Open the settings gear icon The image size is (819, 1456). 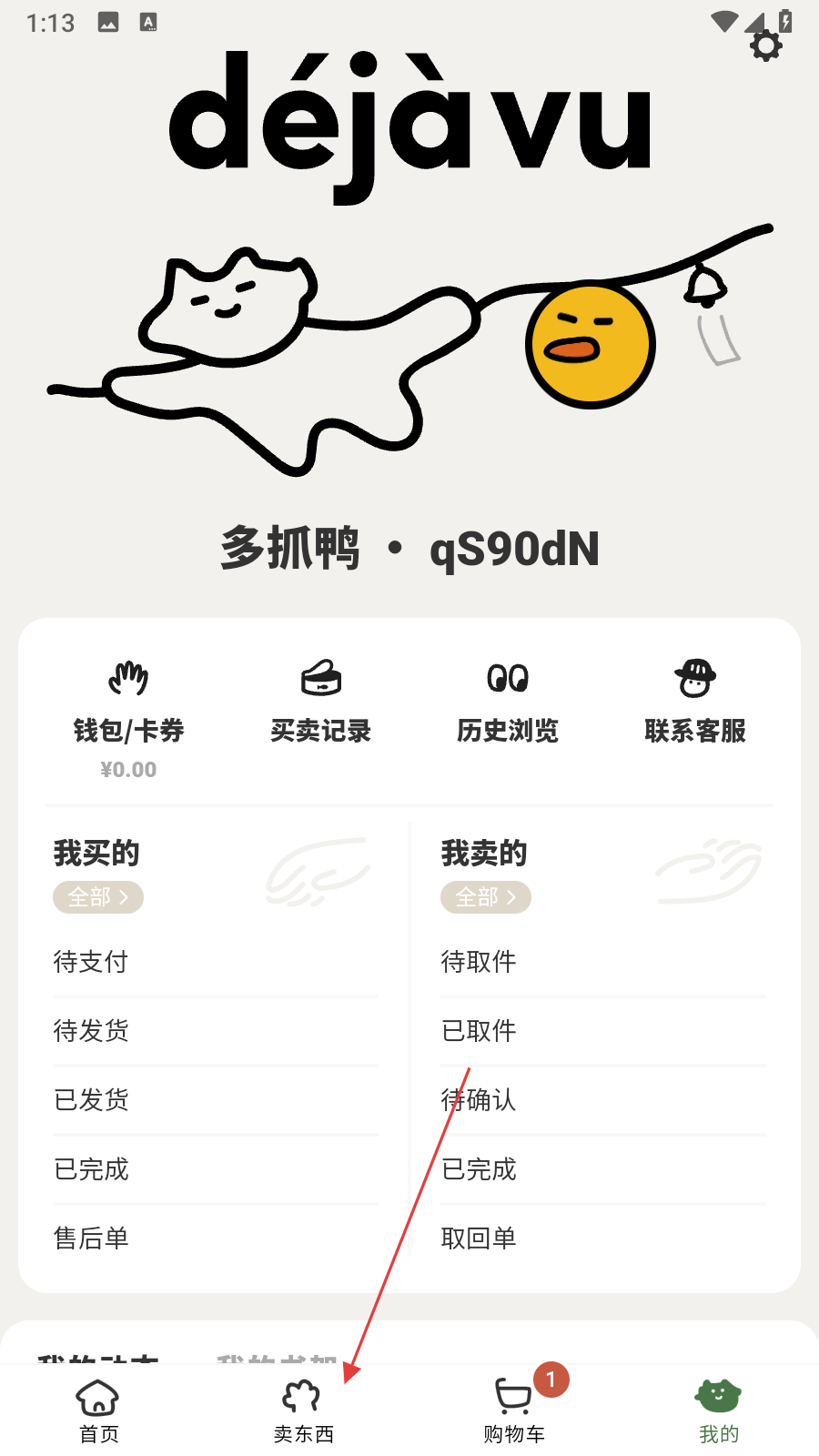click(765, 45)
